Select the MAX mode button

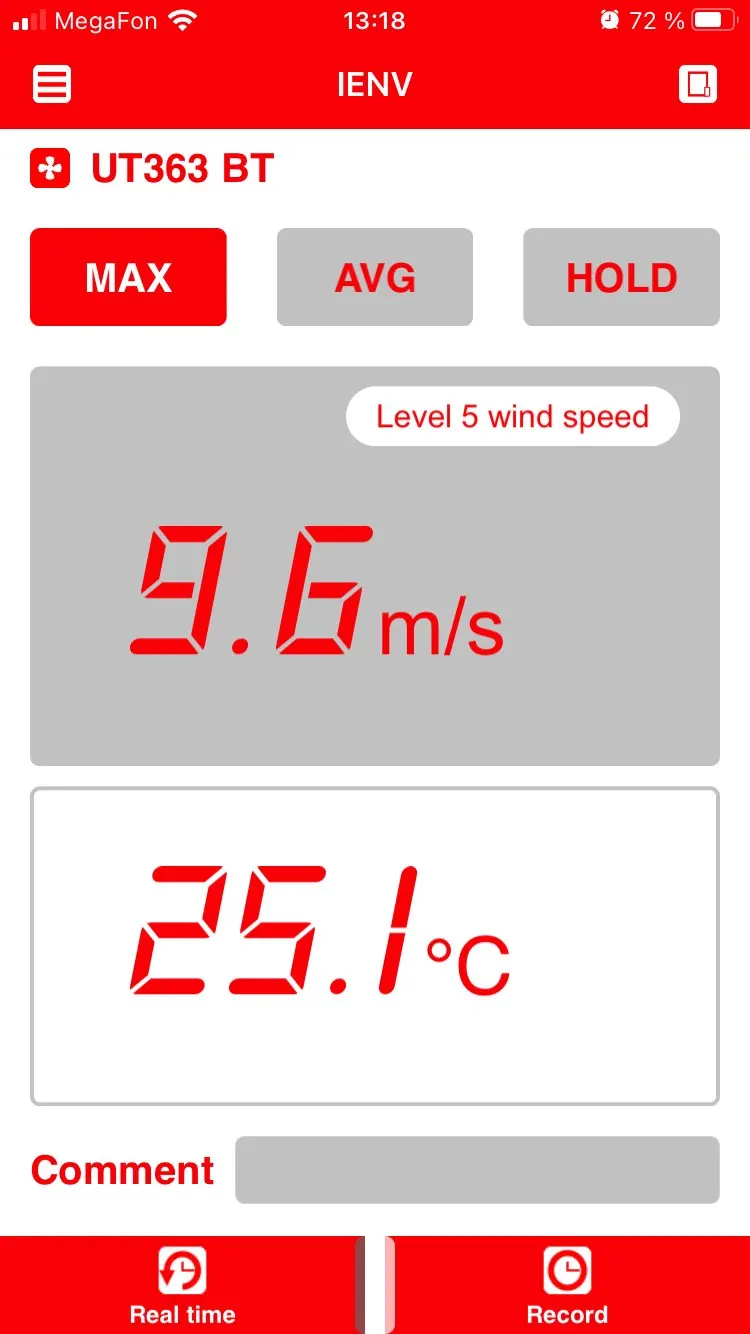click(x=128, y=277)
